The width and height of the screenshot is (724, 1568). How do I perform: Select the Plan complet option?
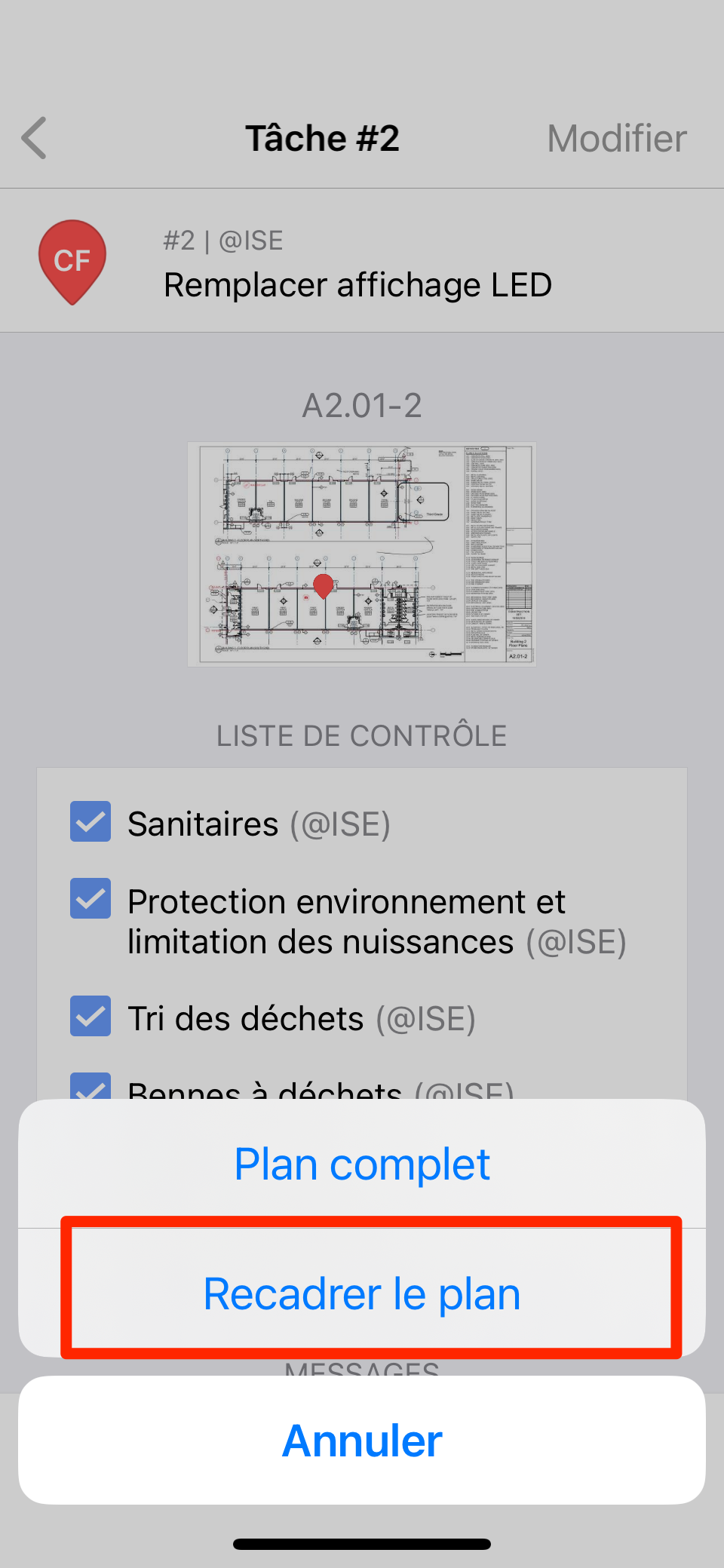tap(362, 1164)
